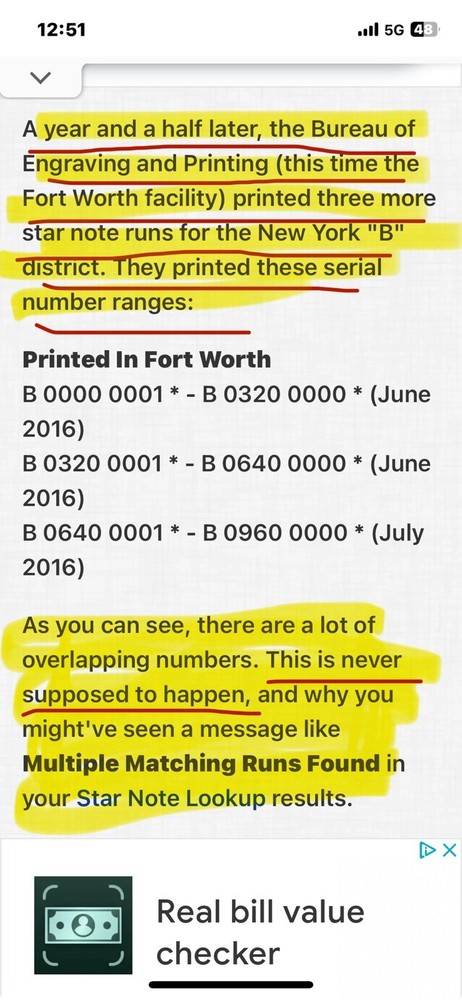Open the Star Note Lookup link
This screenshot has height=1000, width=462.
tap(171, 798)
